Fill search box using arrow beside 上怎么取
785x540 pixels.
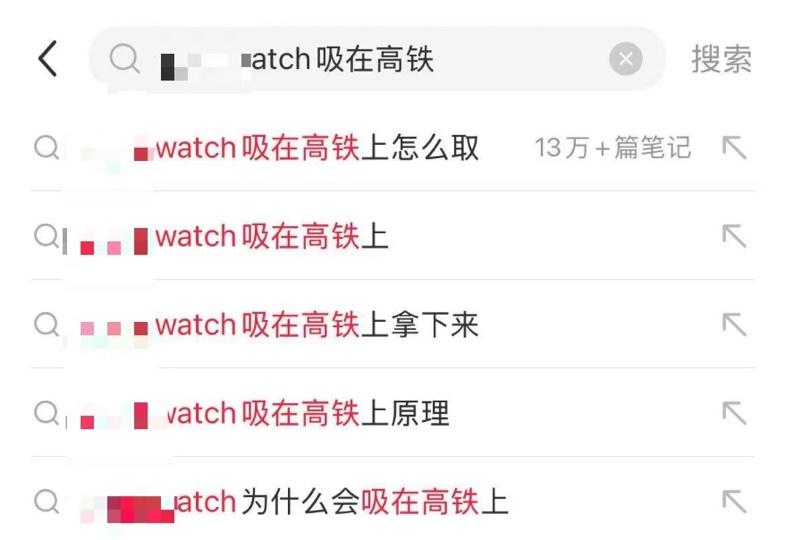pos(734,149)
